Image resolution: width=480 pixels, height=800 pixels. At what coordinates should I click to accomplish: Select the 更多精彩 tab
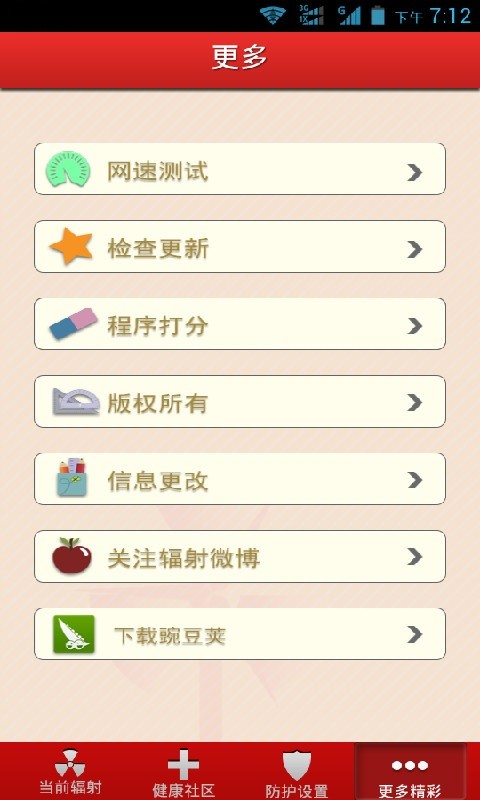pos(410,771)
